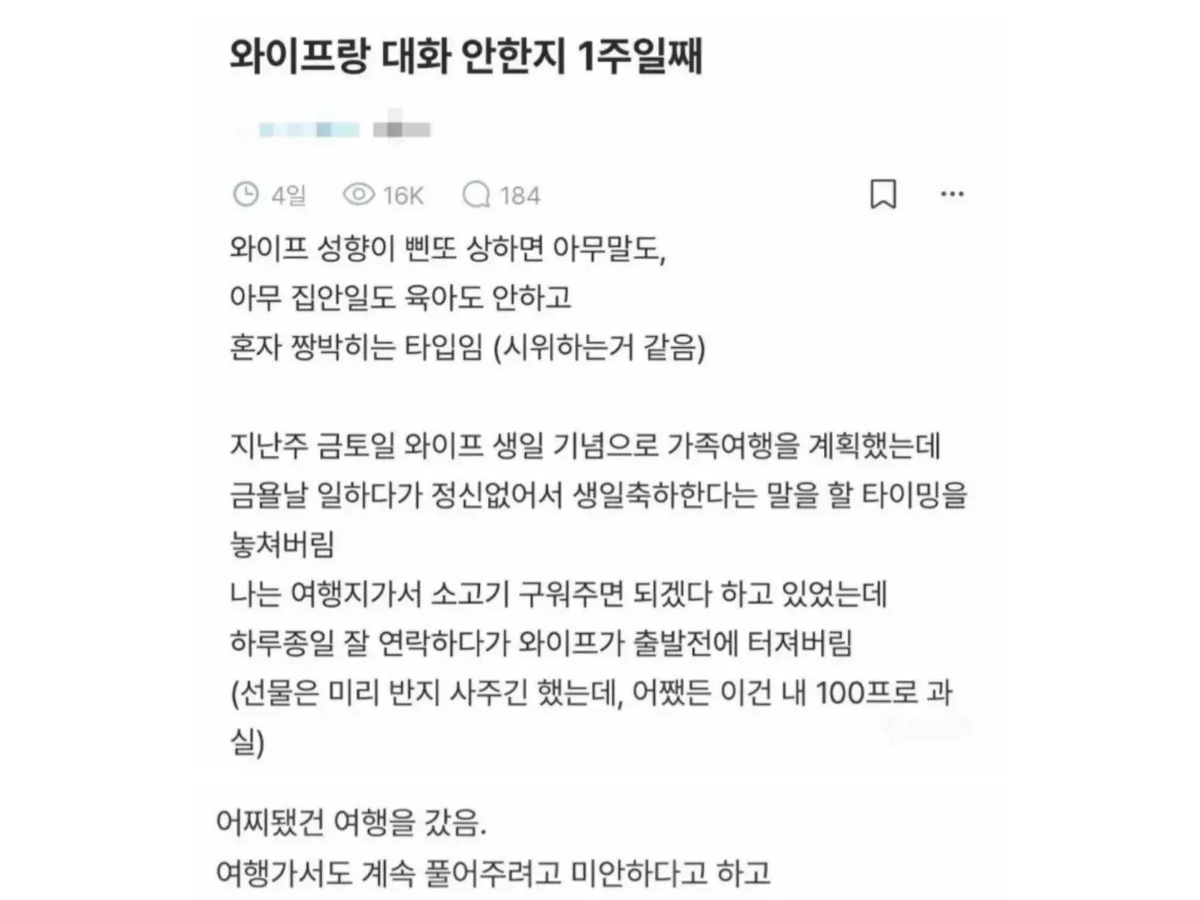
Task: Open the three-dot overflow menu
Action: coord(952,194)
